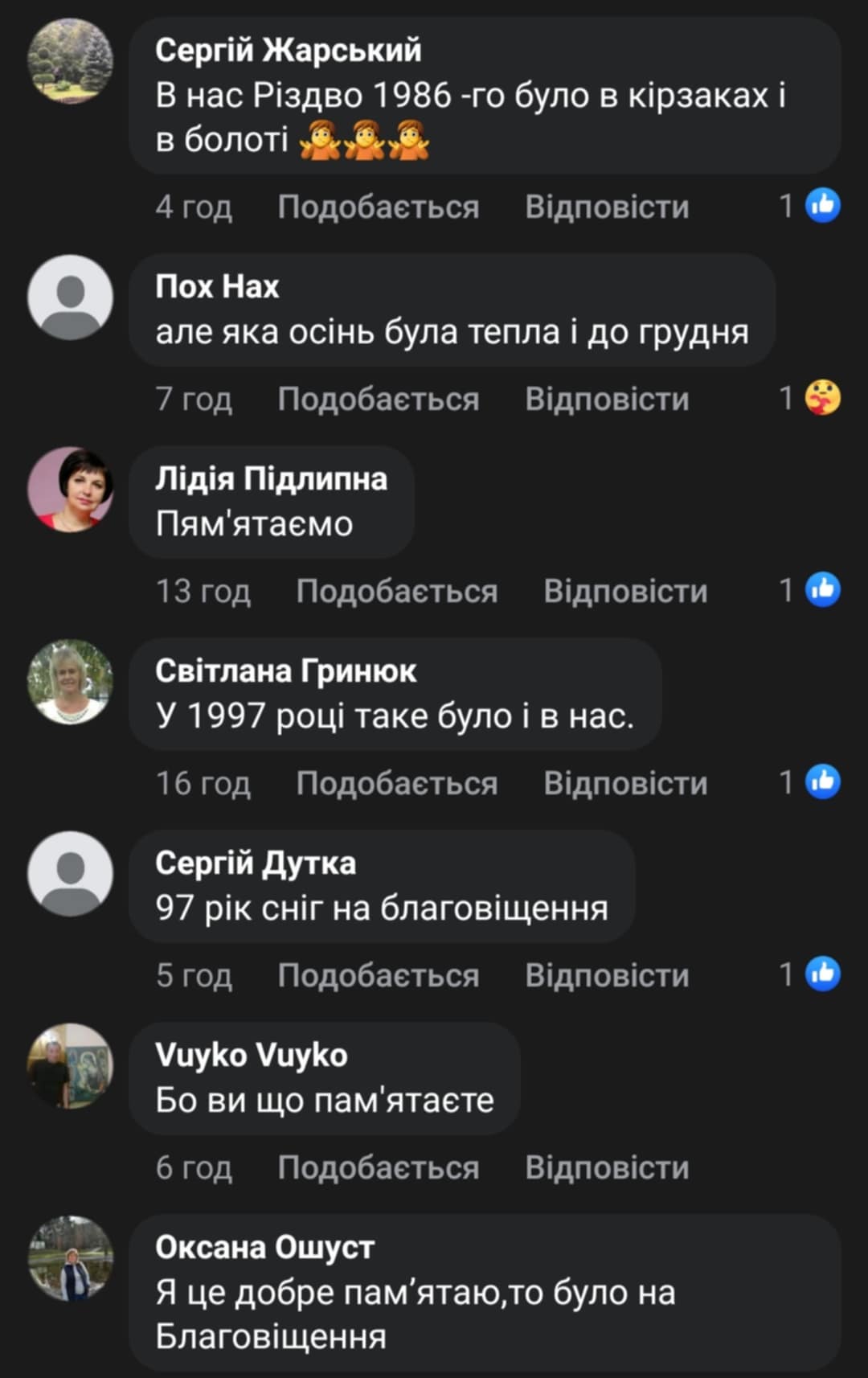Reply to Лідія Підлипна's comment
This screenshot has height=1378, width=868.
coord(625,591)
